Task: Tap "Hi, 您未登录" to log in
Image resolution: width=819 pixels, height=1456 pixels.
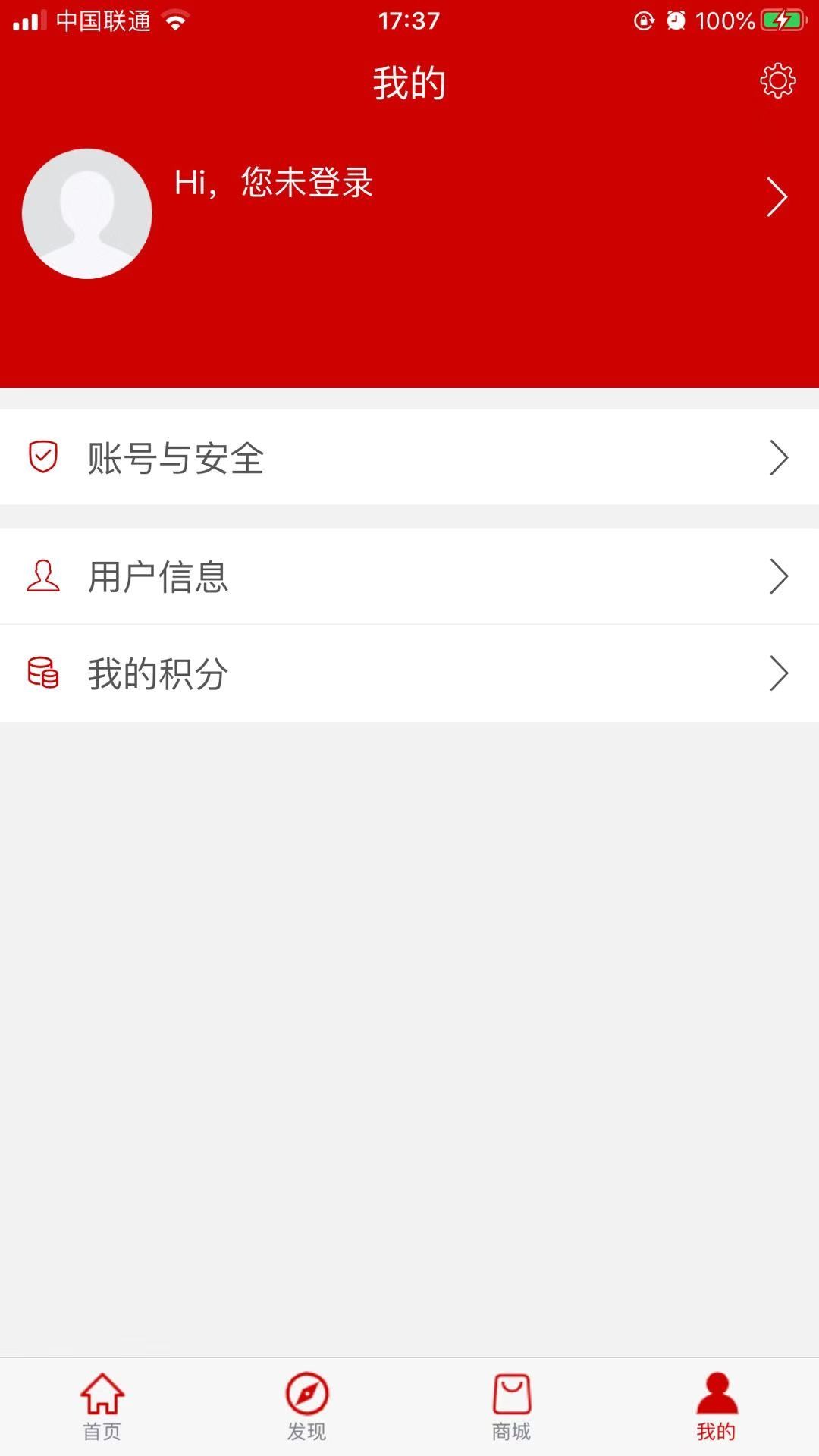Action: 274,183
